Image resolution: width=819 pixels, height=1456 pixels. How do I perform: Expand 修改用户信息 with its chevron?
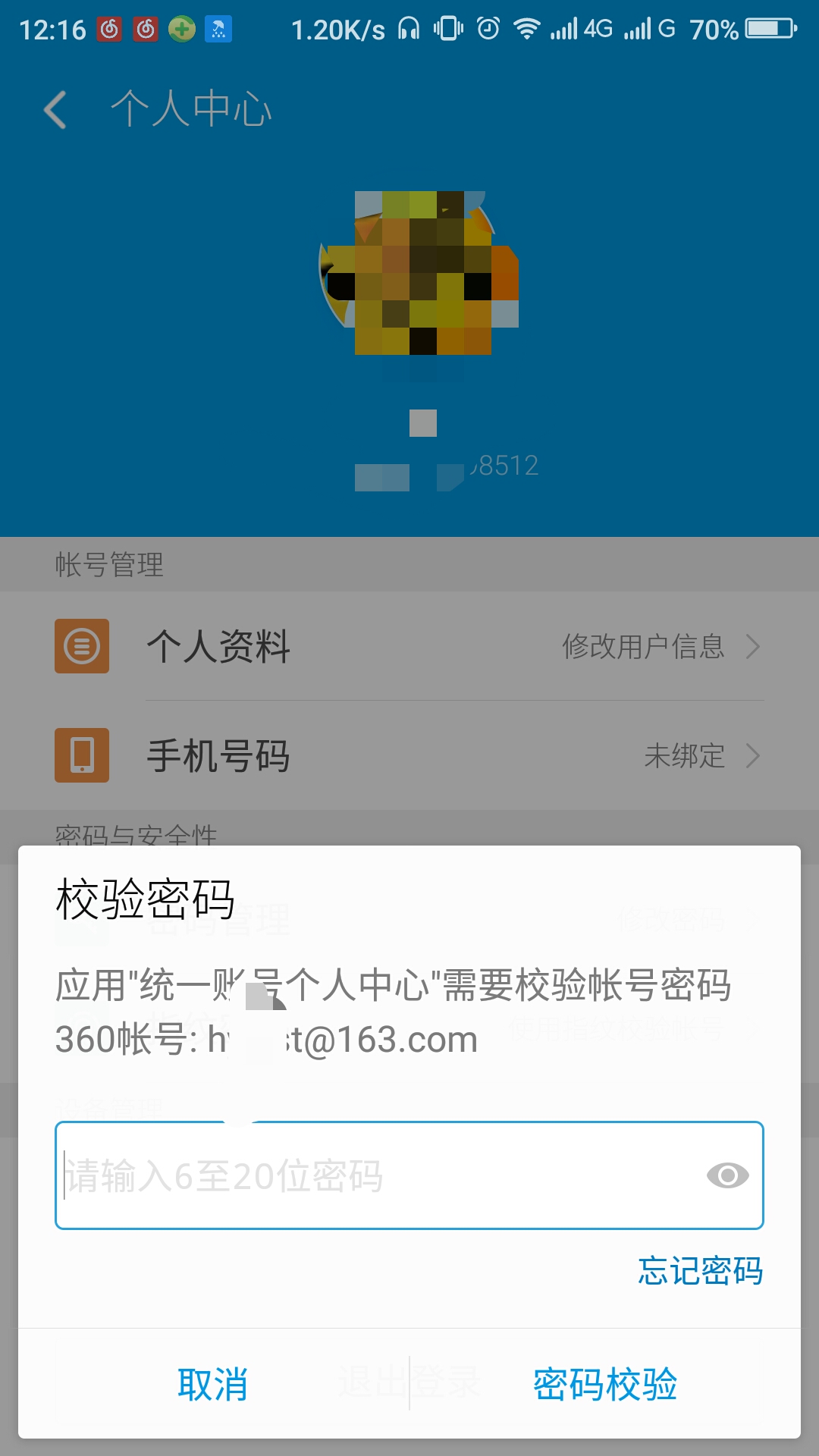pos(754,646)
